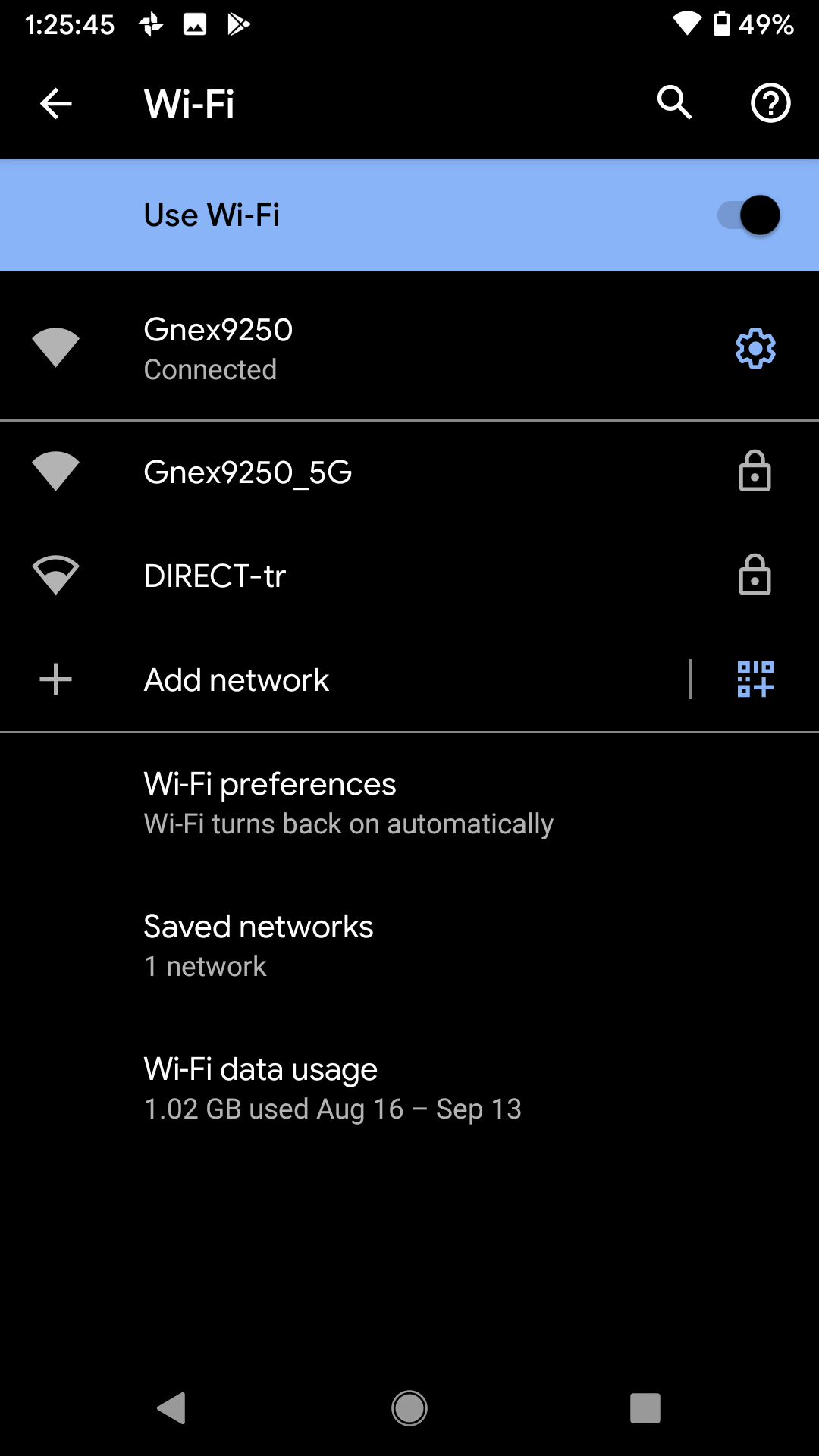Screen dimensions: 819x1456
Task: View Wi-Fi data usage details
Action: point(260,1086)
